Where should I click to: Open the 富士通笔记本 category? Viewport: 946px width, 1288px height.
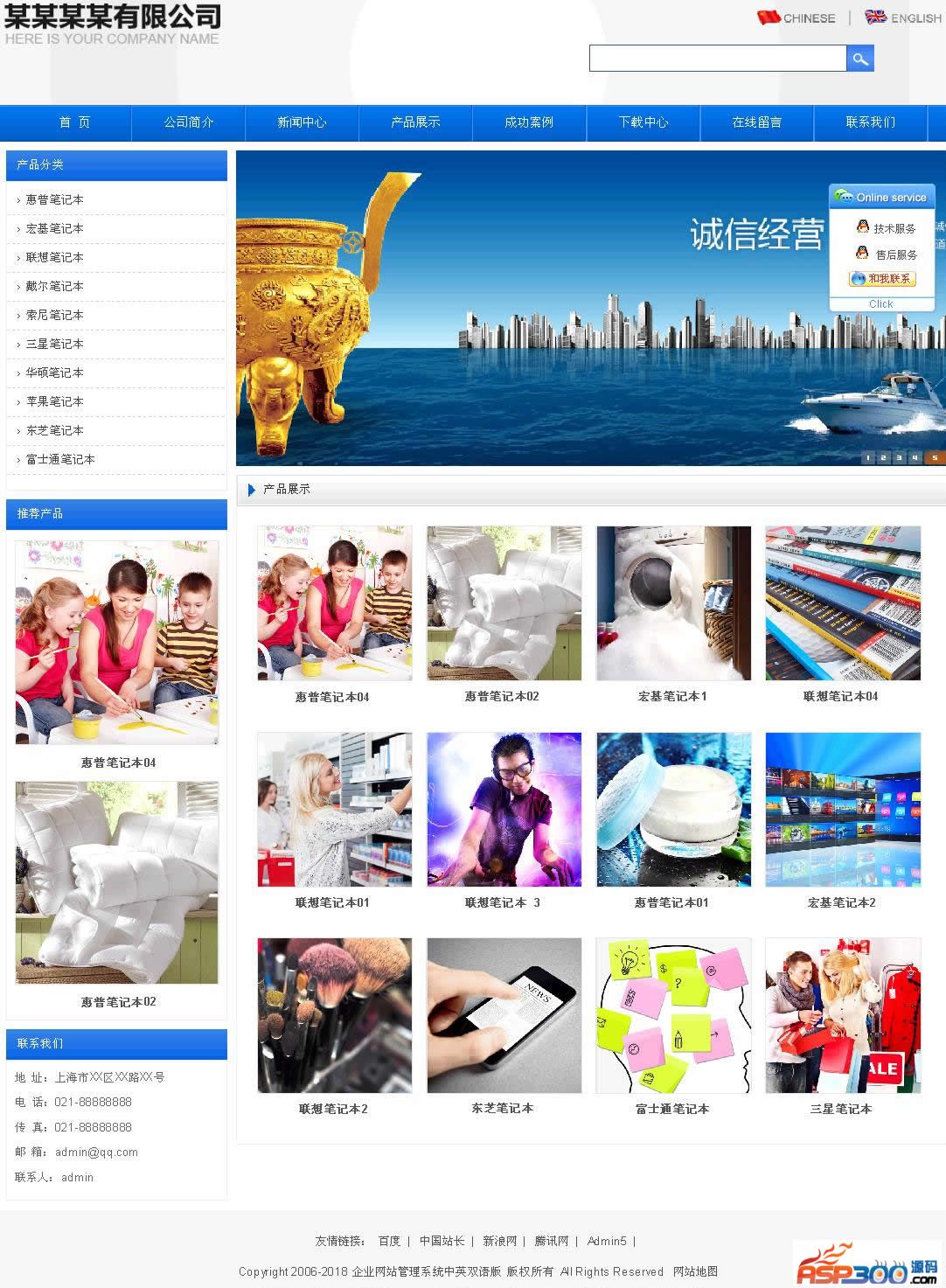[59, 459]
